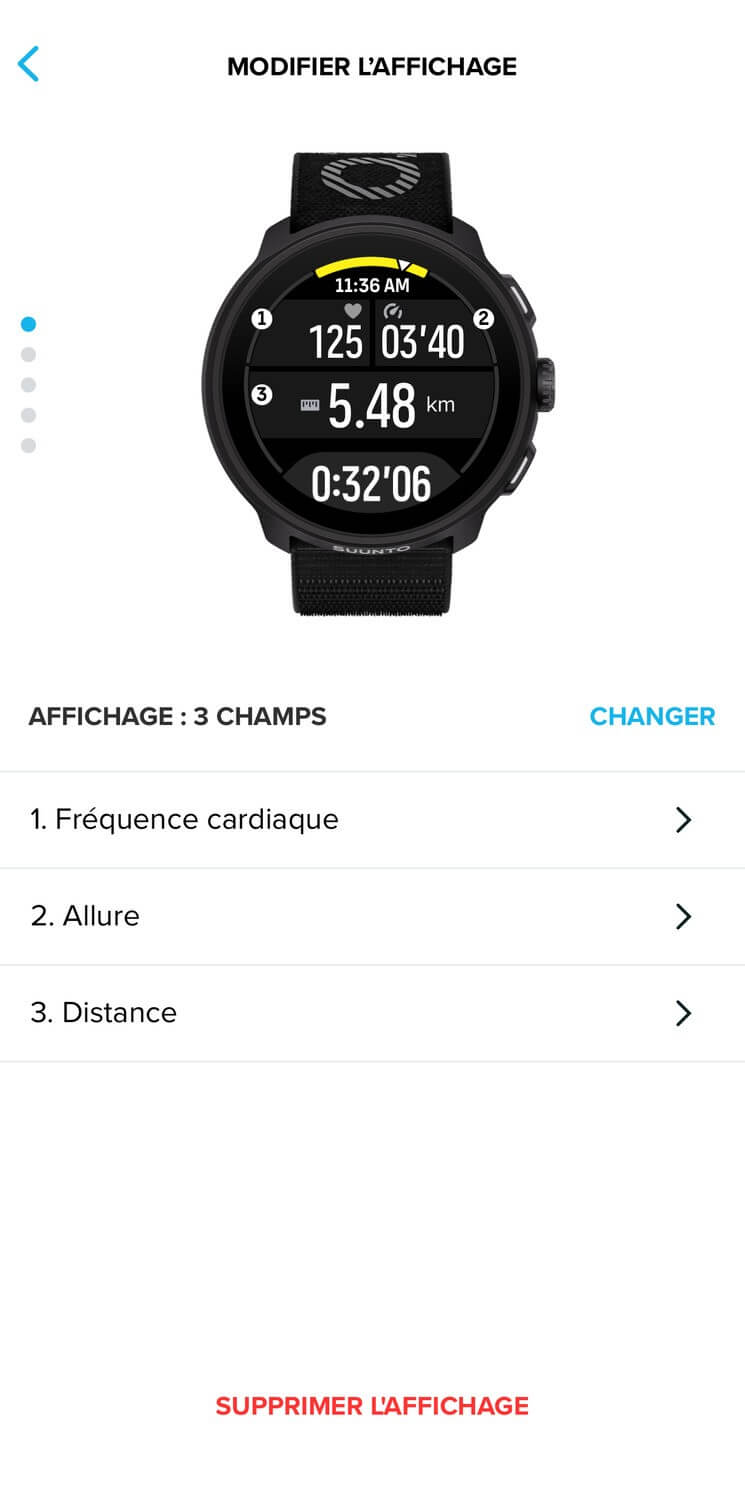Open the Fréquence cardiaque field row
745x1500 pixels.
coord(372,820)
